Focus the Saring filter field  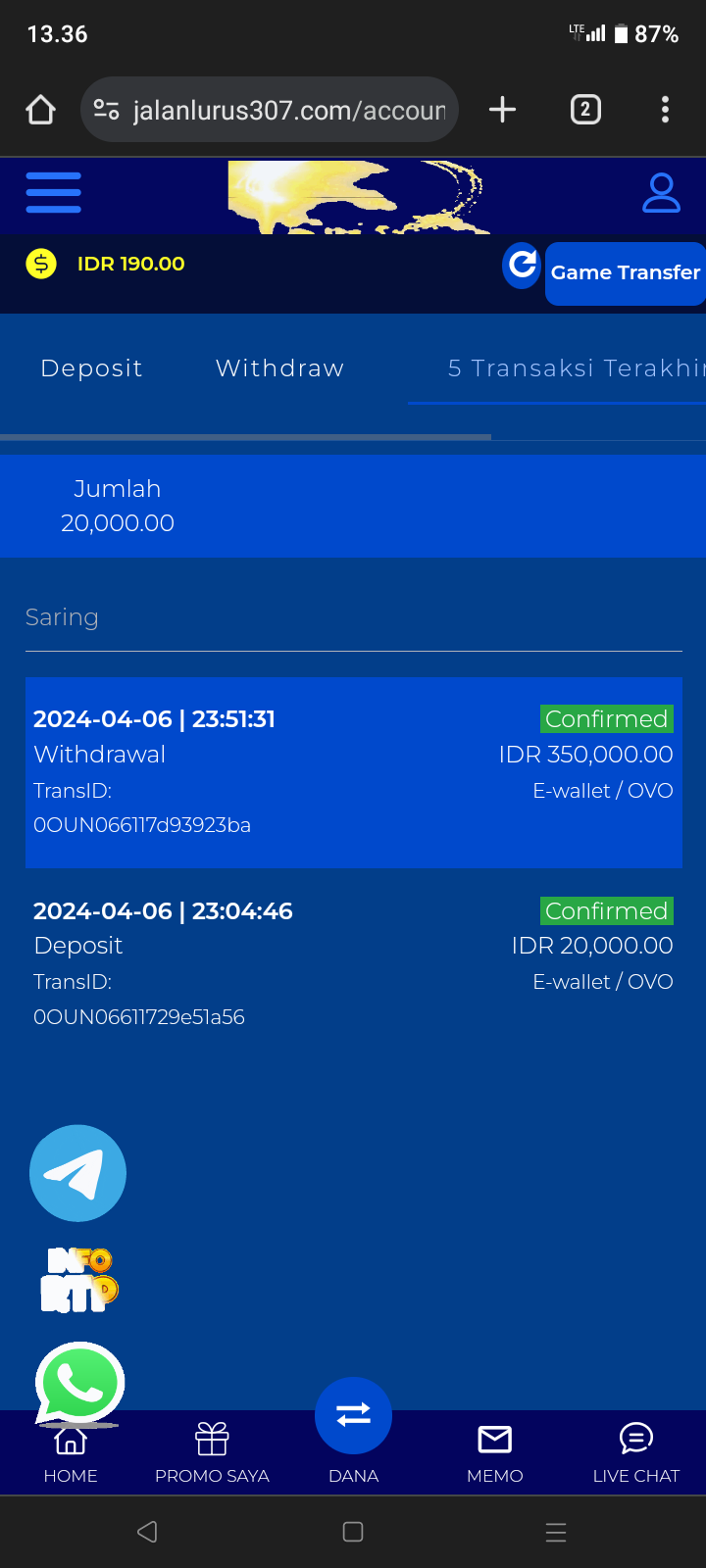click(x=353, y=618)
